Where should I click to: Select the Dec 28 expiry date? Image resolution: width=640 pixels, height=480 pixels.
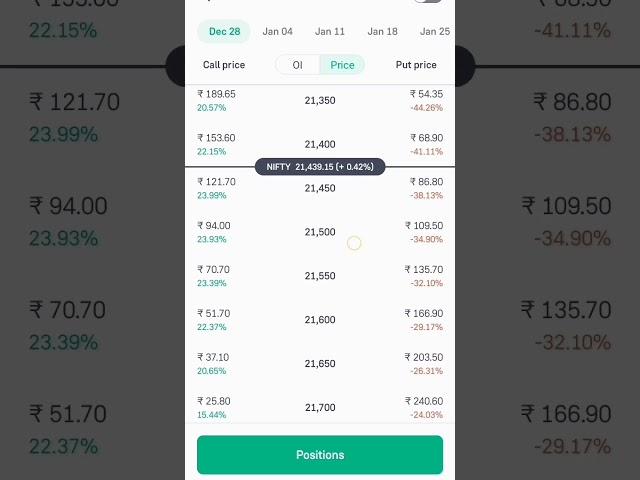[224, 32]
